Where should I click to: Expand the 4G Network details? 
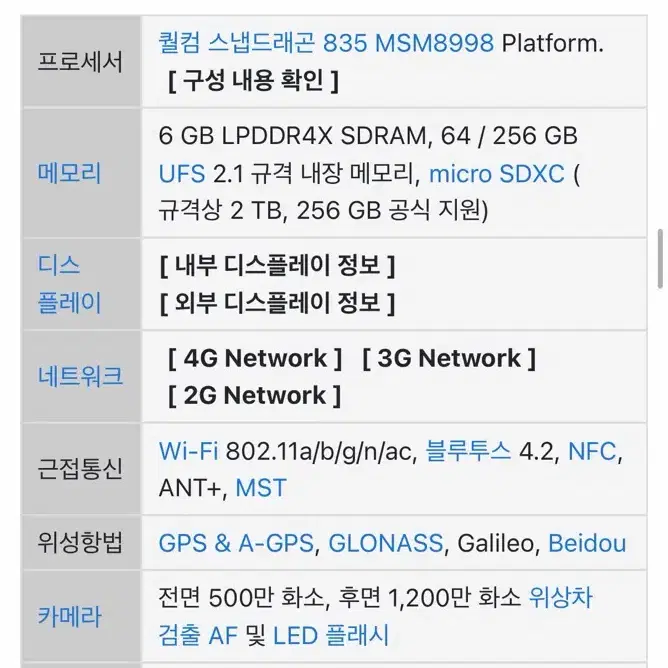(255, 358)
